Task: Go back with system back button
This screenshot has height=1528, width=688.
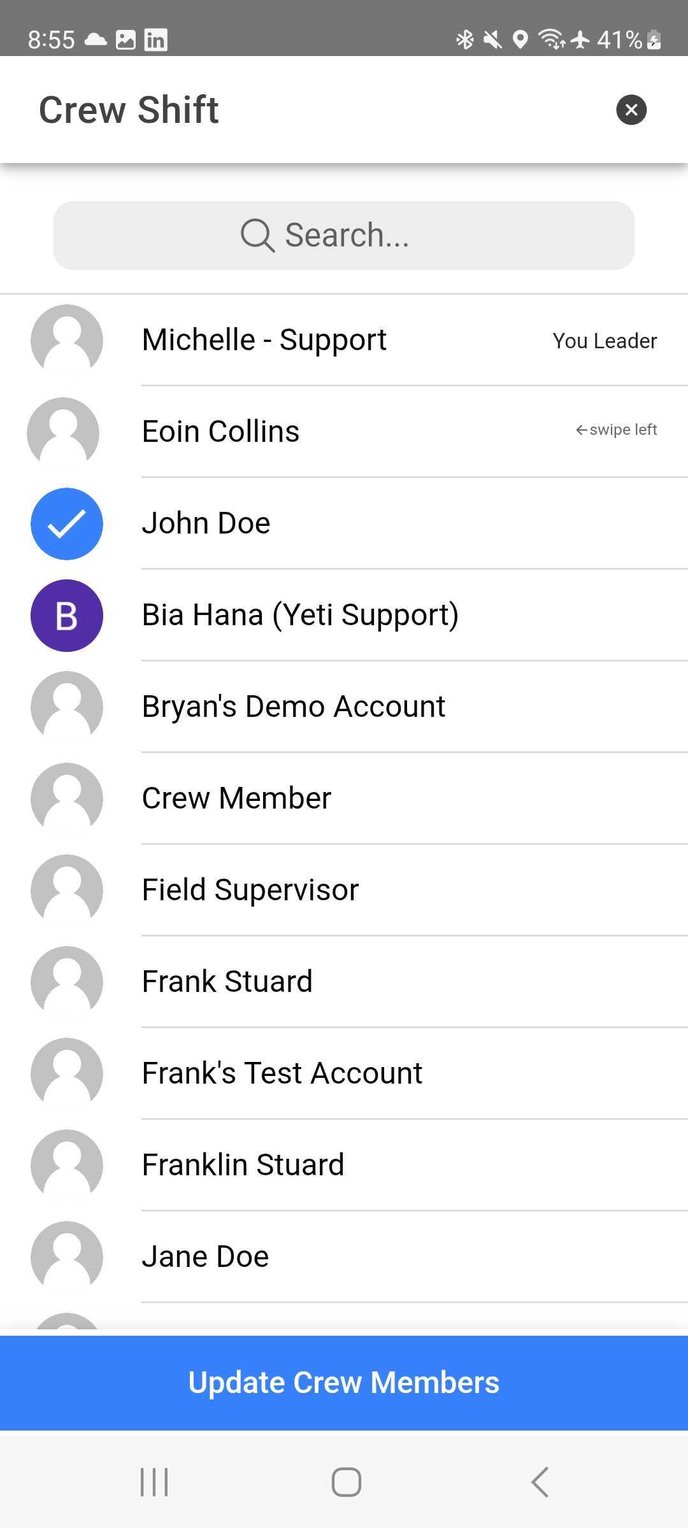Action: (x=540, y=1481)
